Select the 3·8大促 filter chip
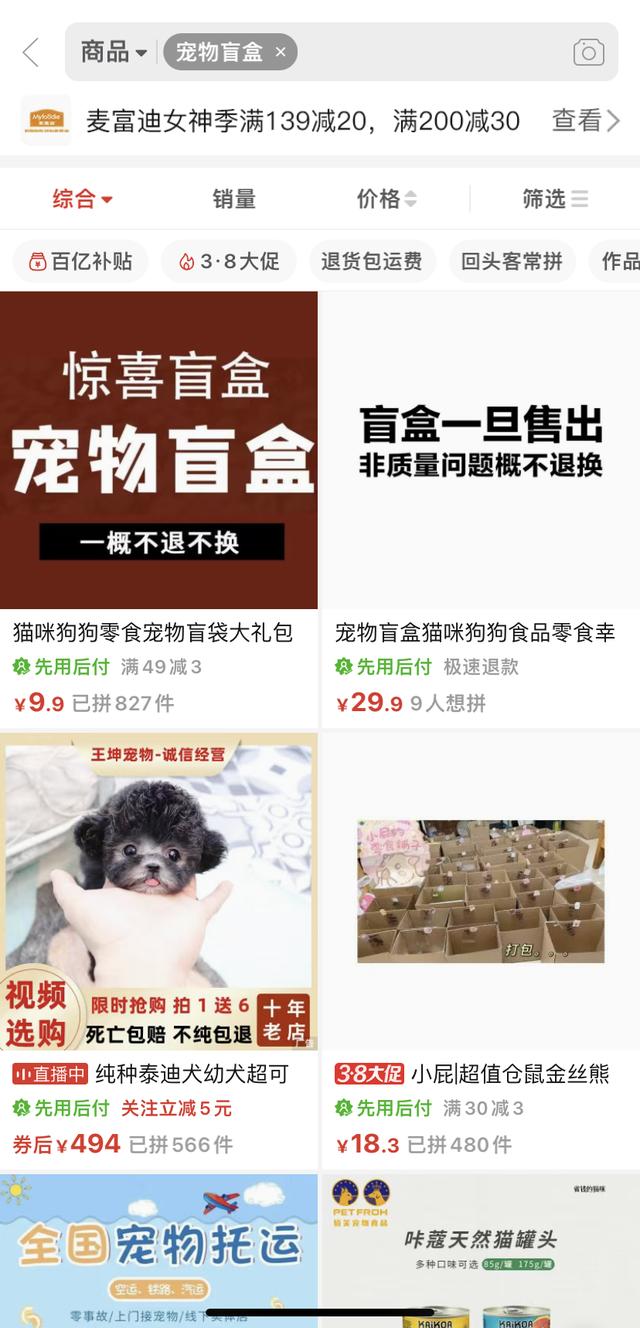This screenshot has height=1328, width=640. tap(228, 262)
